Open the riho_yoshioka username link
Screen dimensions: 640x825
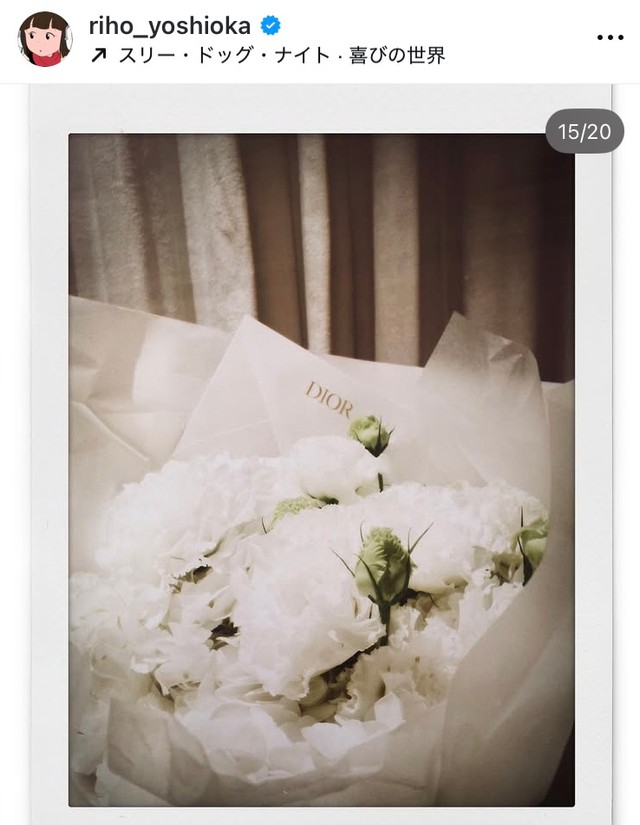coord(169,26)
